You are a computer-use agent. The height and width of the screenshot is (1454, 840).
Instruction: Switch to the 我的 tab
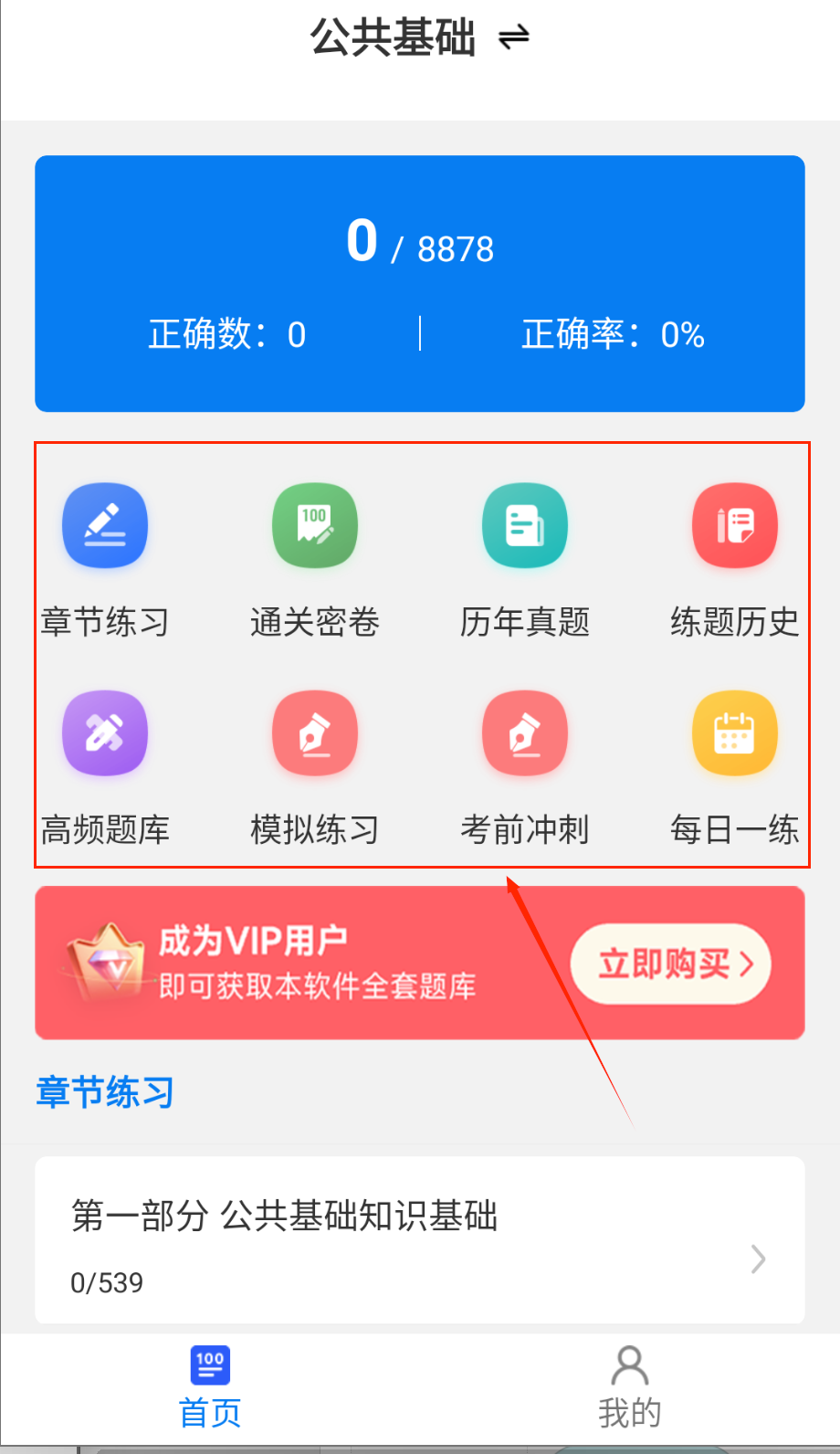click(629, 1386)
